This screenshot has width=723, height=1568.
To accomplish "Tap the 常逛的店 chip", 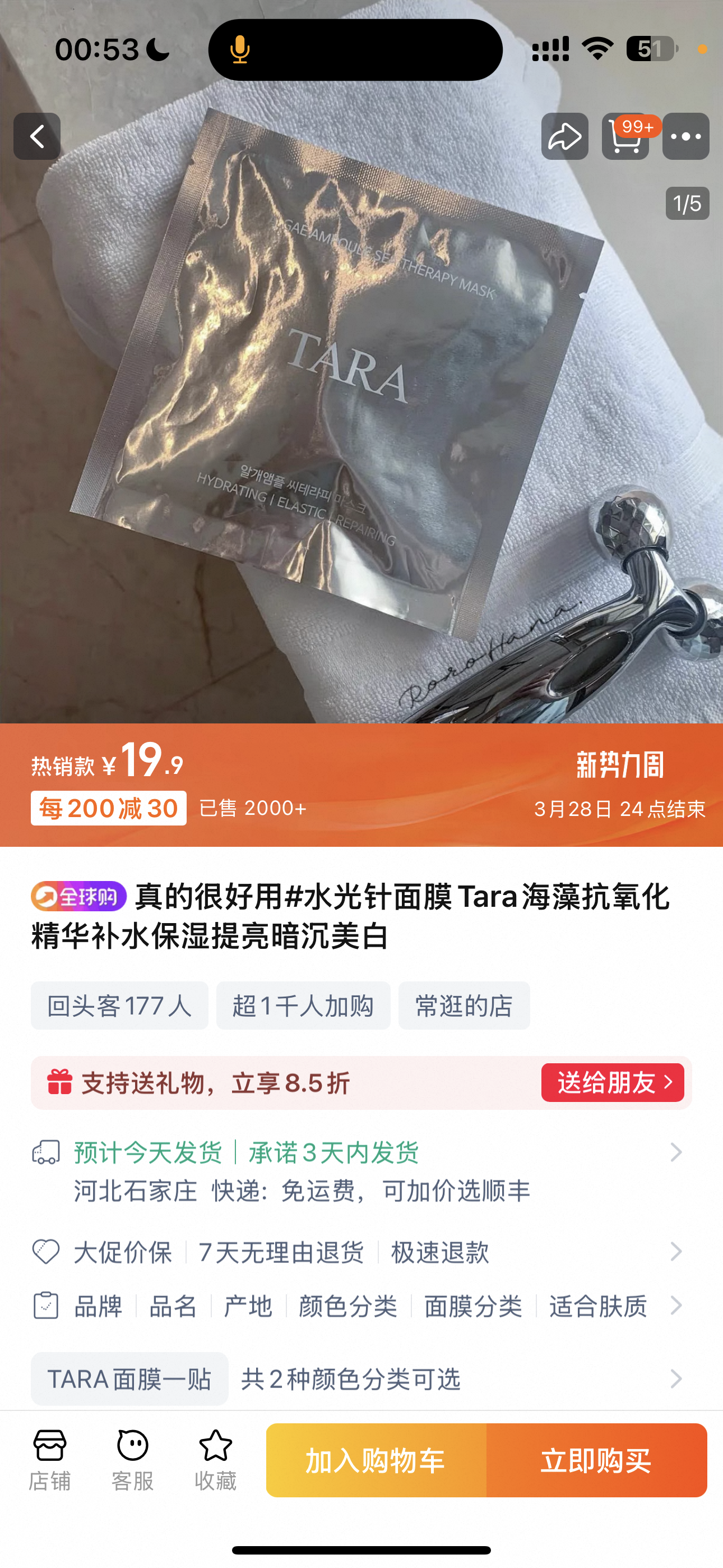I will [464, 1006].
